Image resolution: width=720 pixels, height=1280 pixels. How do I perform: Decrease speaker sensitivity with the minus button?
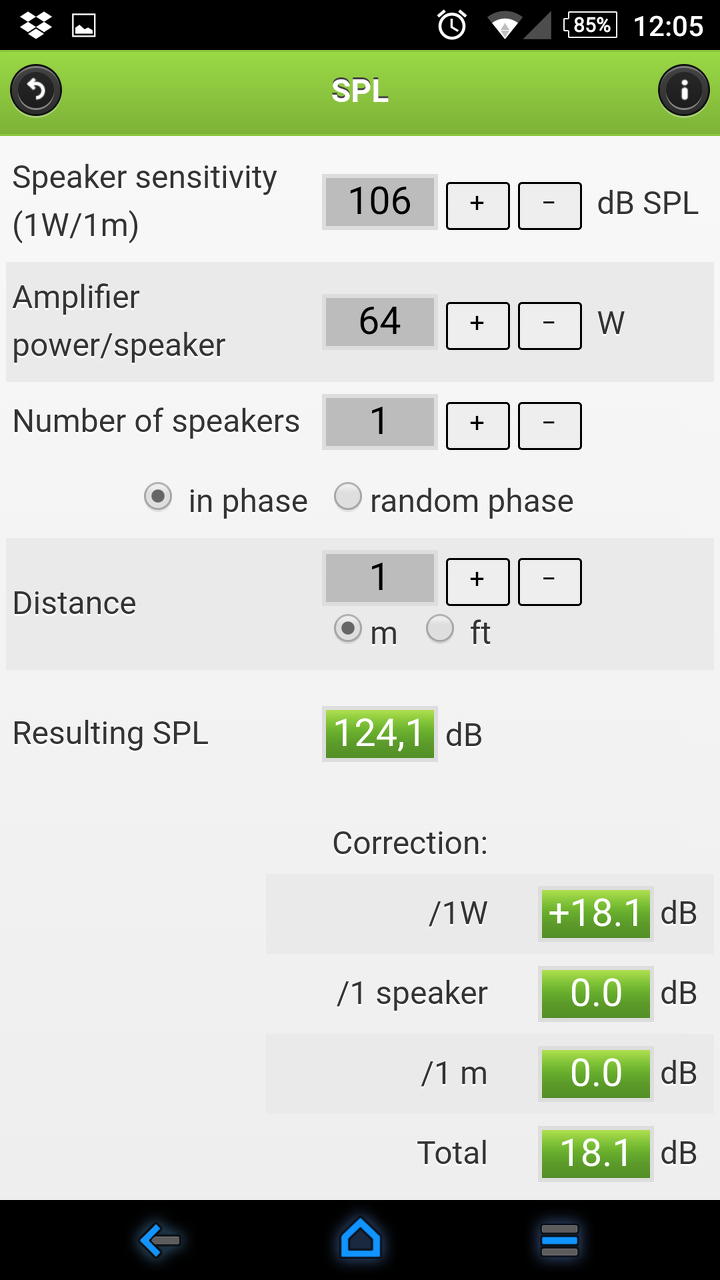(549, 205)
